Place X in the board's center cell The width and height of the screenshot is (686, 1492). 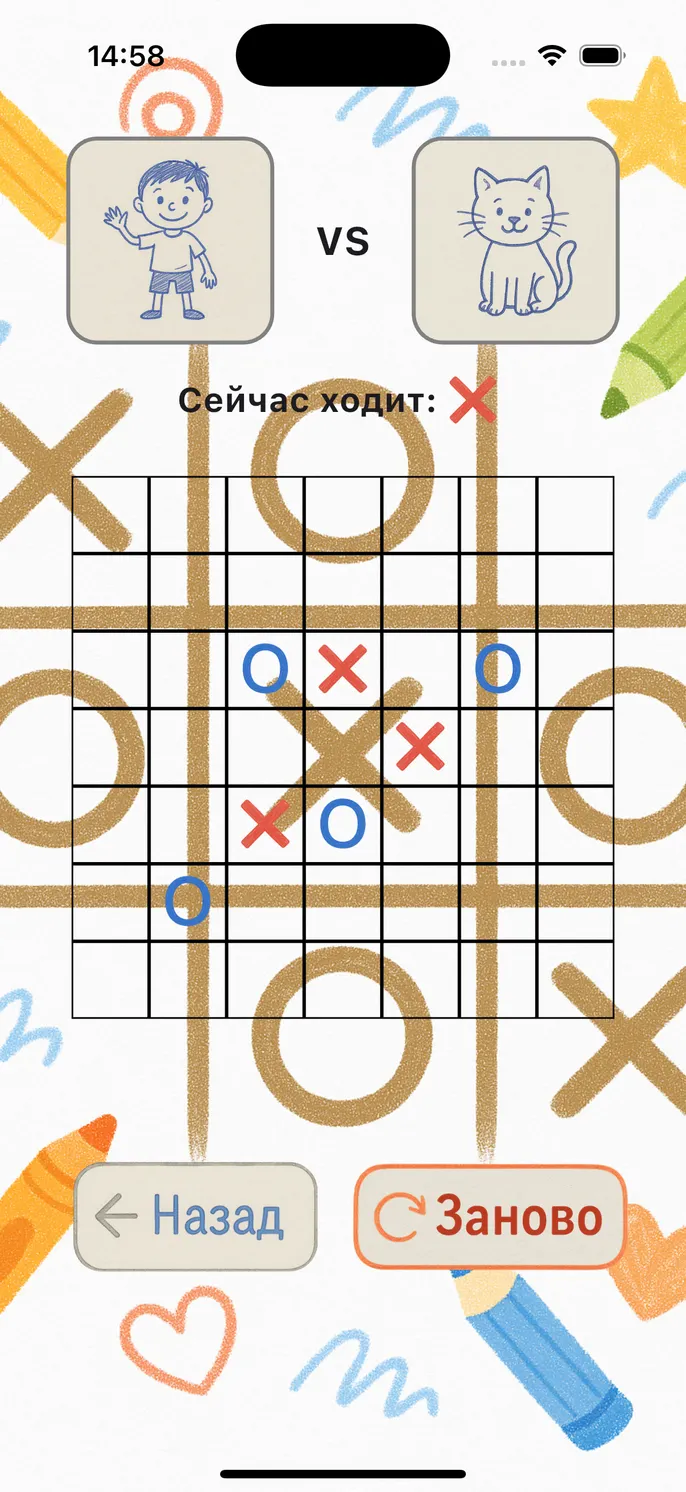coord(343,747)
